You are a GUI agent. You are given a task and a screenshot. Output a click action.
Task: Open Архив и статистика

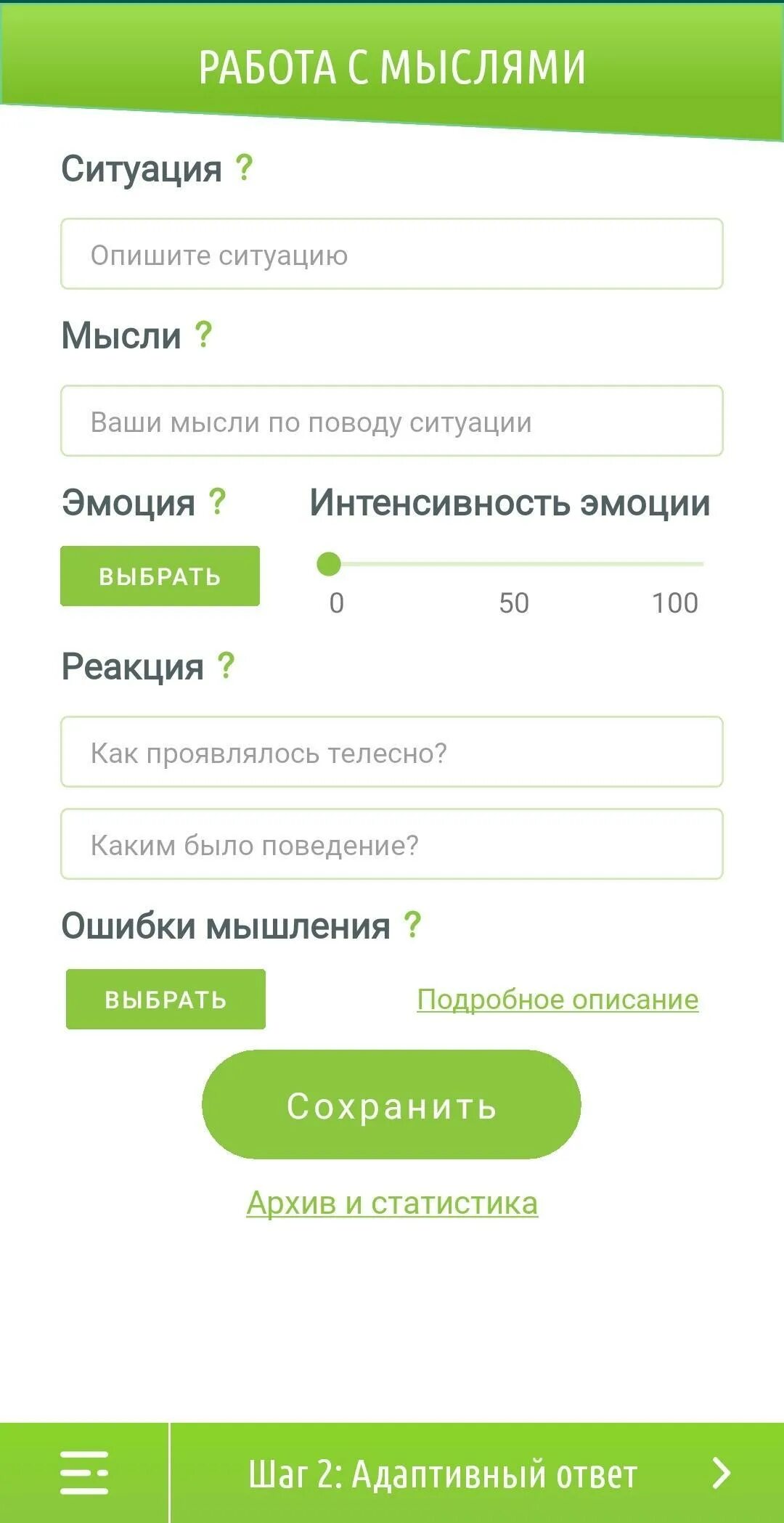[x=392, y=1202]
